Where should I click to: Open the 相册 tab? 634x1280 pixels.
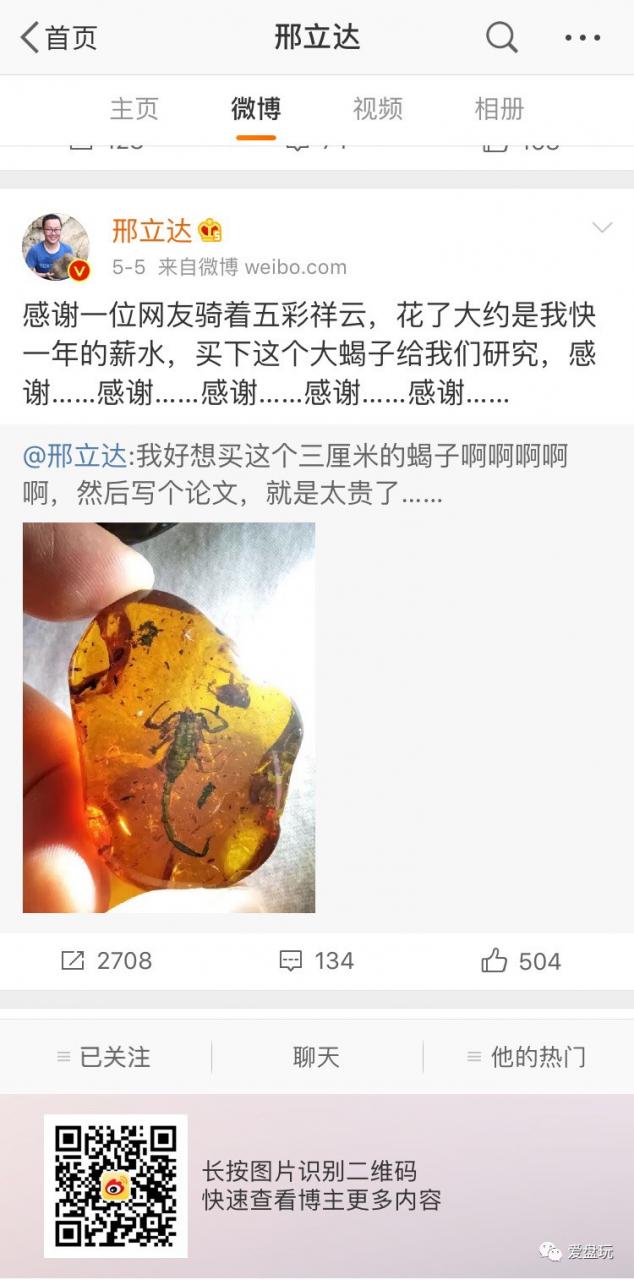coord(499,108)
